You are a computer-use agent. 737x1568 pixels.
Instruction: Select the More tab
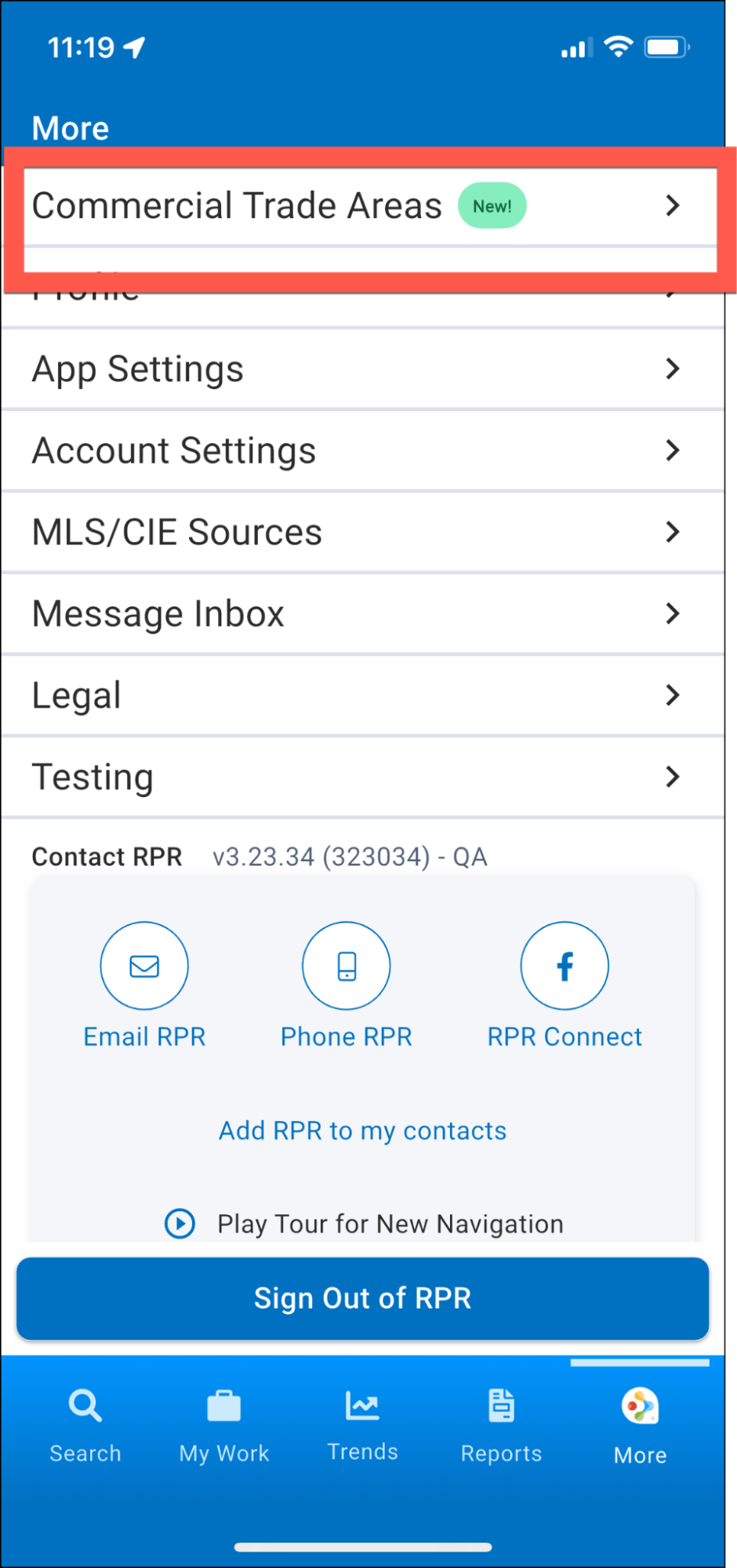pyautogui.click(x=640, y=1424)
